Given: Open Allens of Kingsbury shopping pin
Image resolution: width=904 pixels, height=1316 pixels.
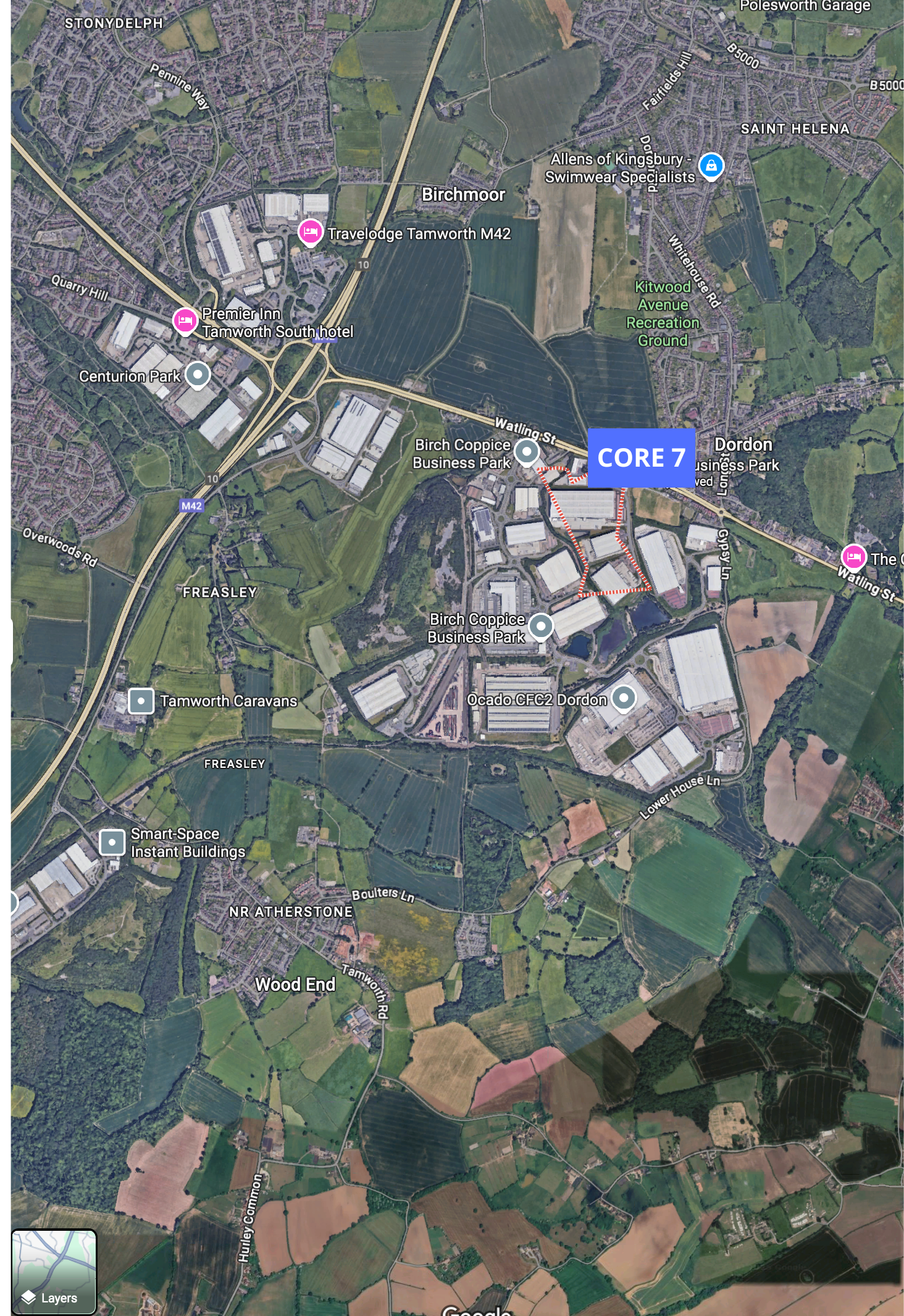Looking at the screenshot, I should tap(711, 165).
